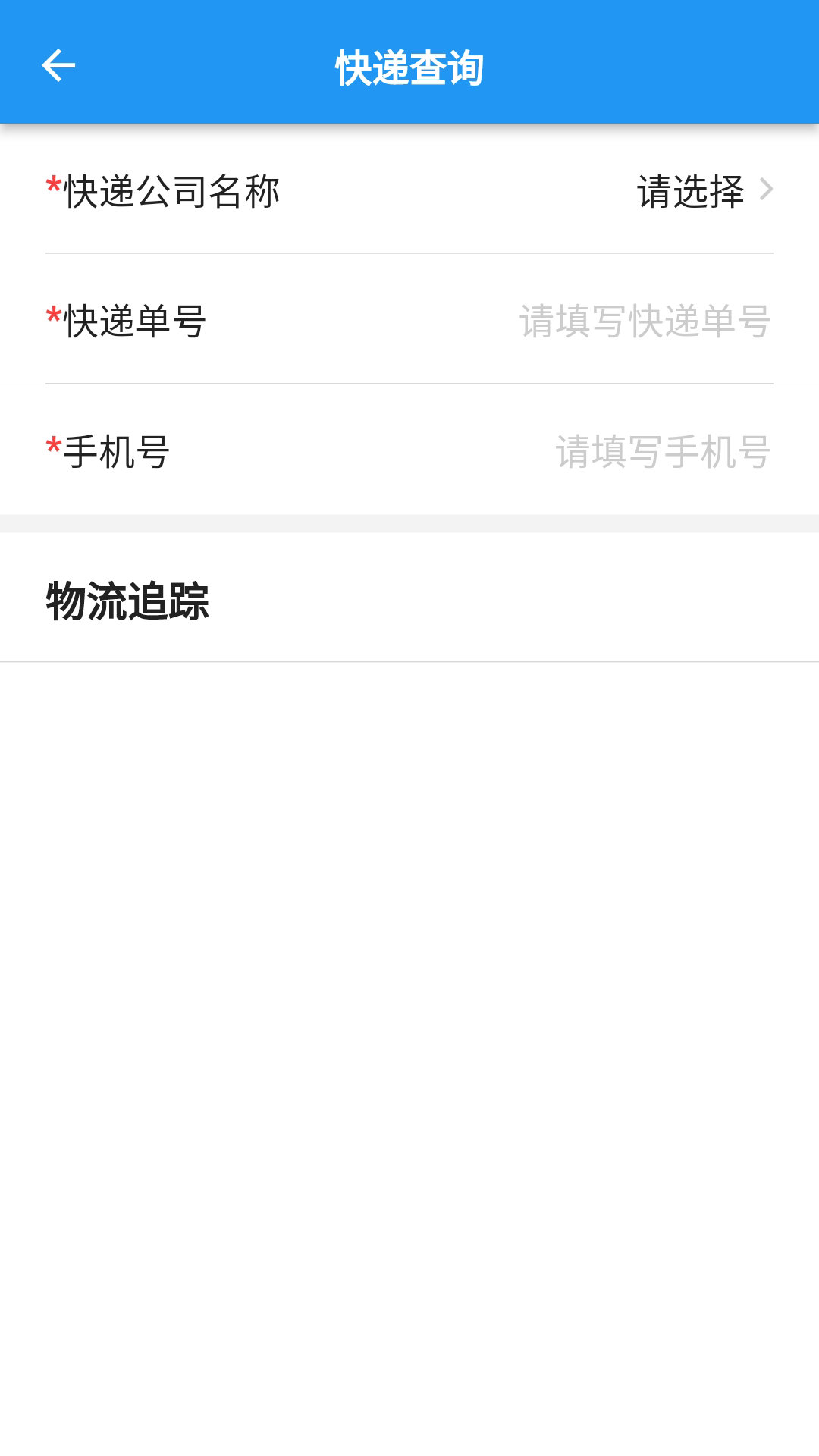Select the 手机号 row
This screenshot has height=1456, width=819.
coord(409,451)
